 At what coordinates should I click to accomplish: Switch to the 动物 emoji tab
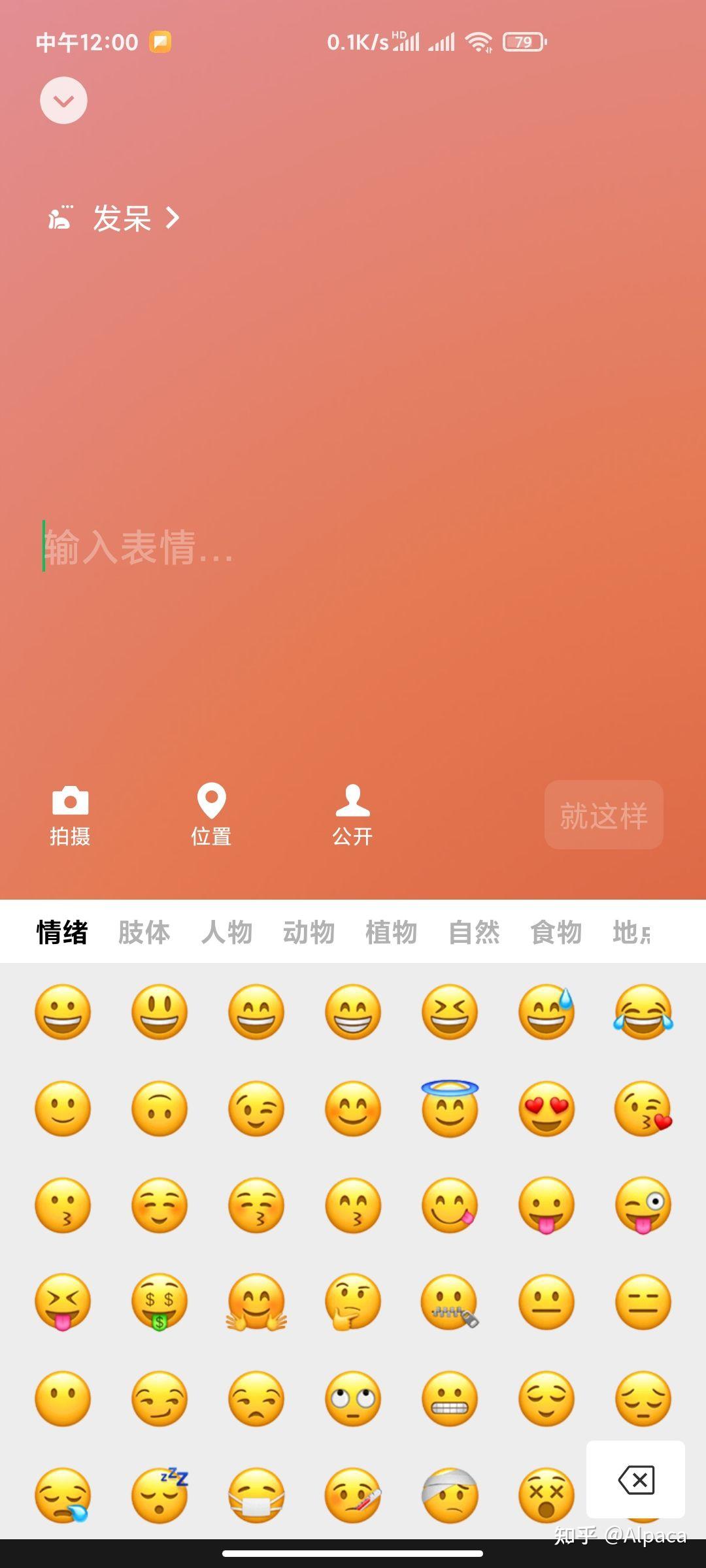(x=309, y=932)
